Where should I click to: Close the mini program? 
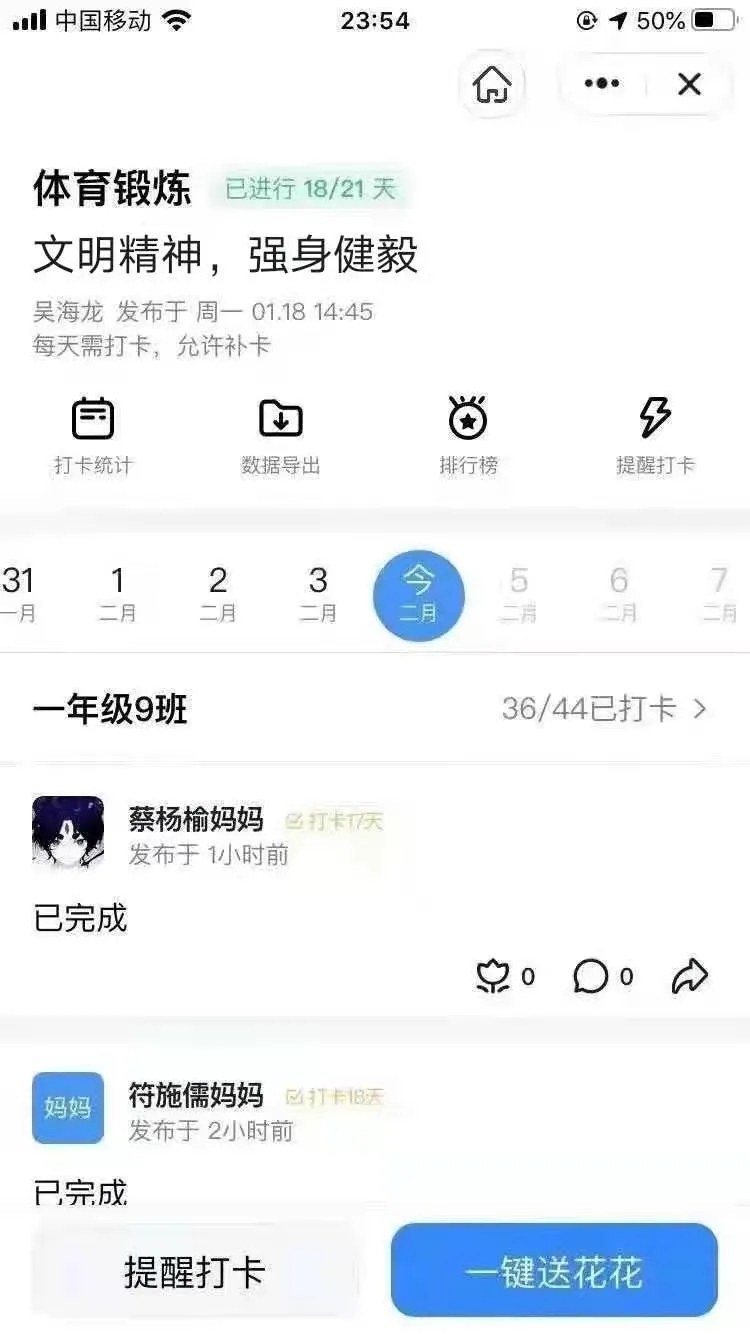click(x=689, y=85)
